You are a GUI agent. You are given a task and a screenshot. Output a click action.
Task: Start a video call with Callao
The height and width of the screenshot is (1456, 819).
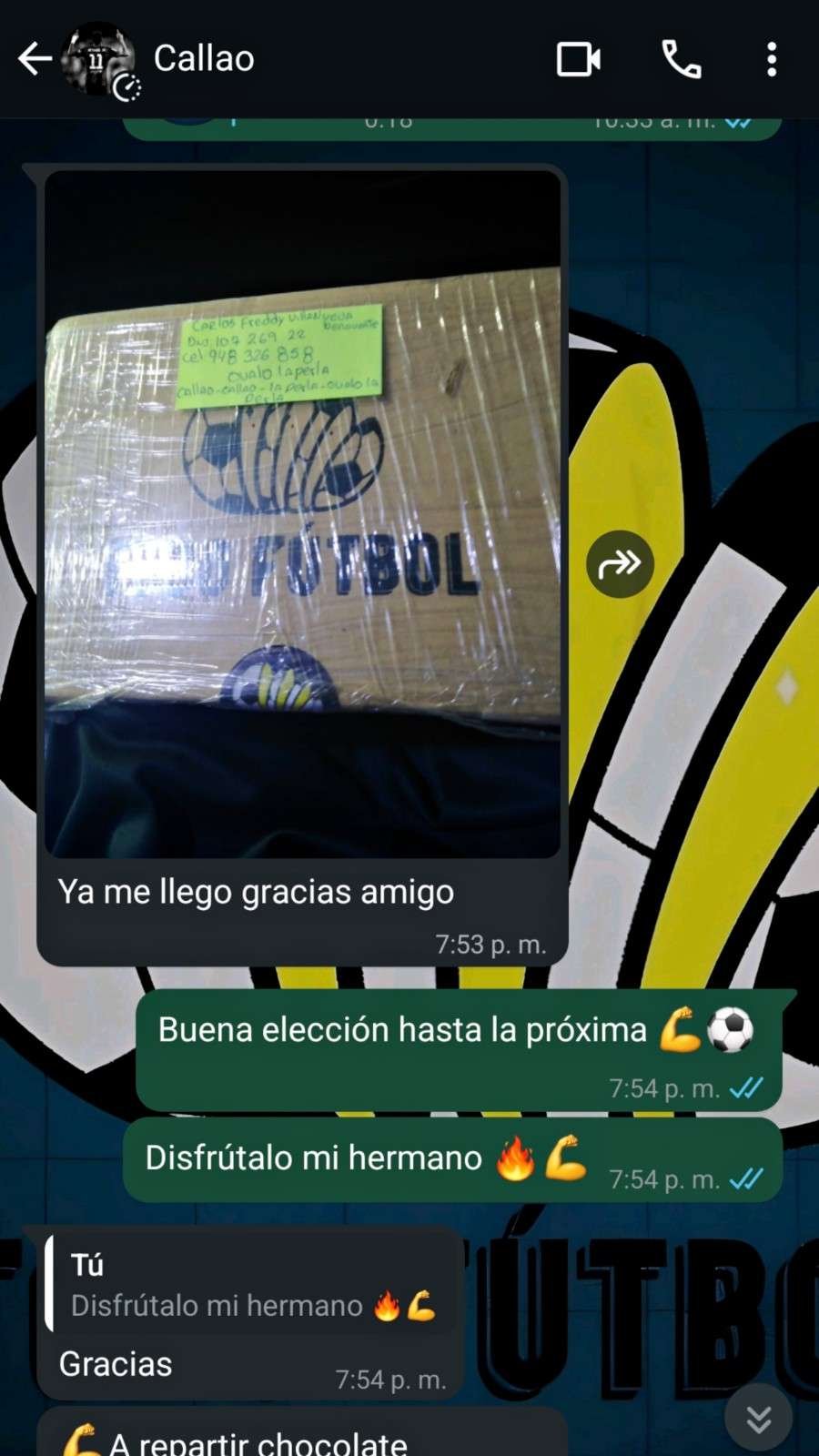pyautogui.click(x=578, y=60)
